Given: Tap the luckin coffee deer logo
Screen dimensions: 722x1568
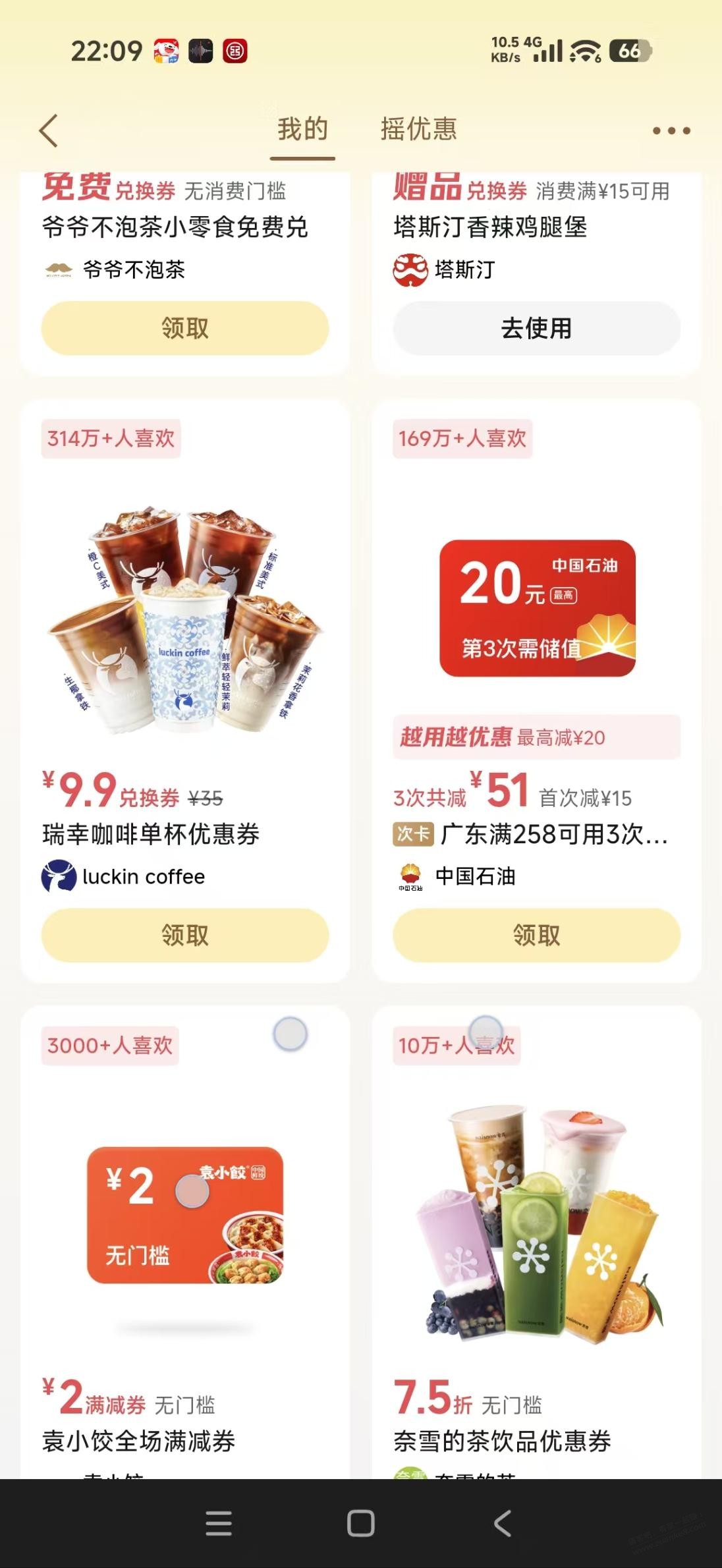Looking at the screenshot, I should tap(60, 877).
